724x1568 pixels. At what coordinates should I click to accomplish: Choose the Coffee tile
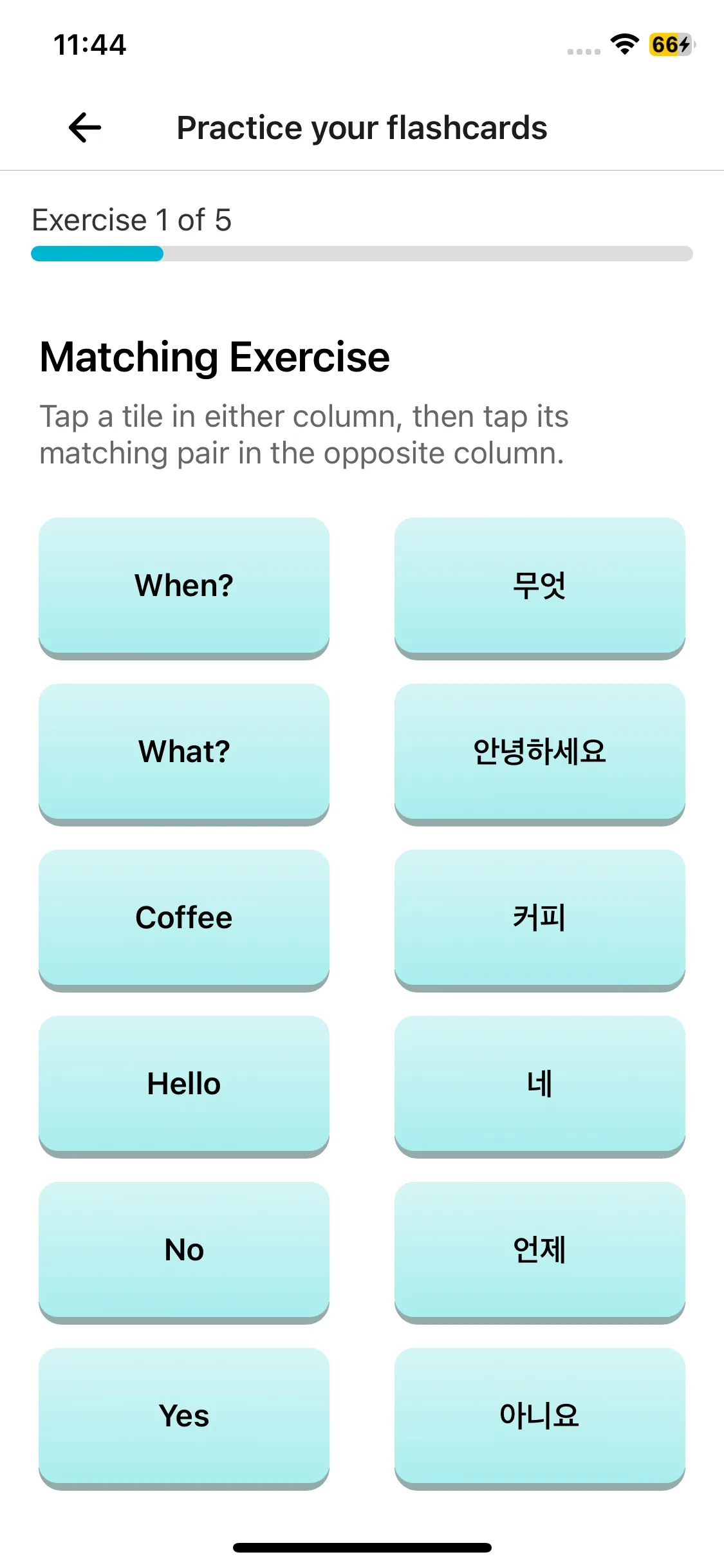point(184,918)
